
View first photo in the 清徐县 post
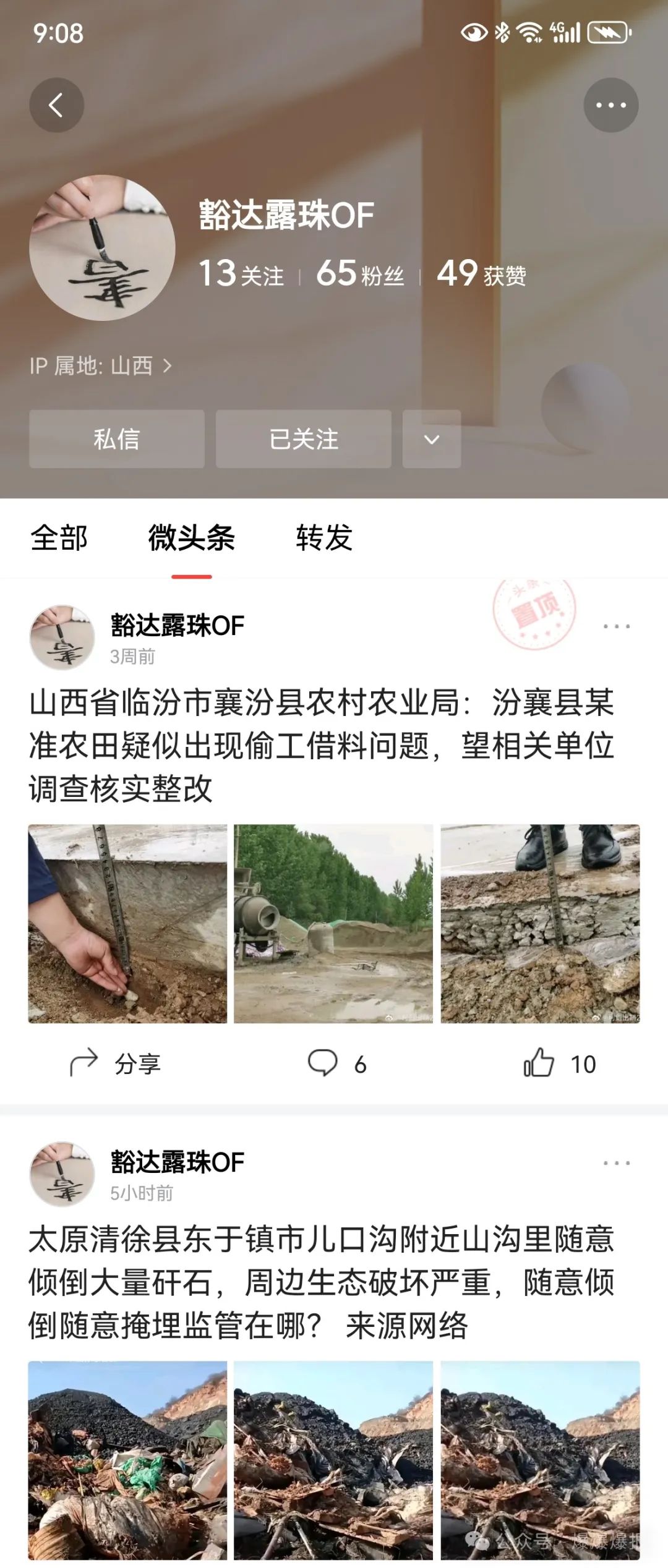click(127, 1459)
